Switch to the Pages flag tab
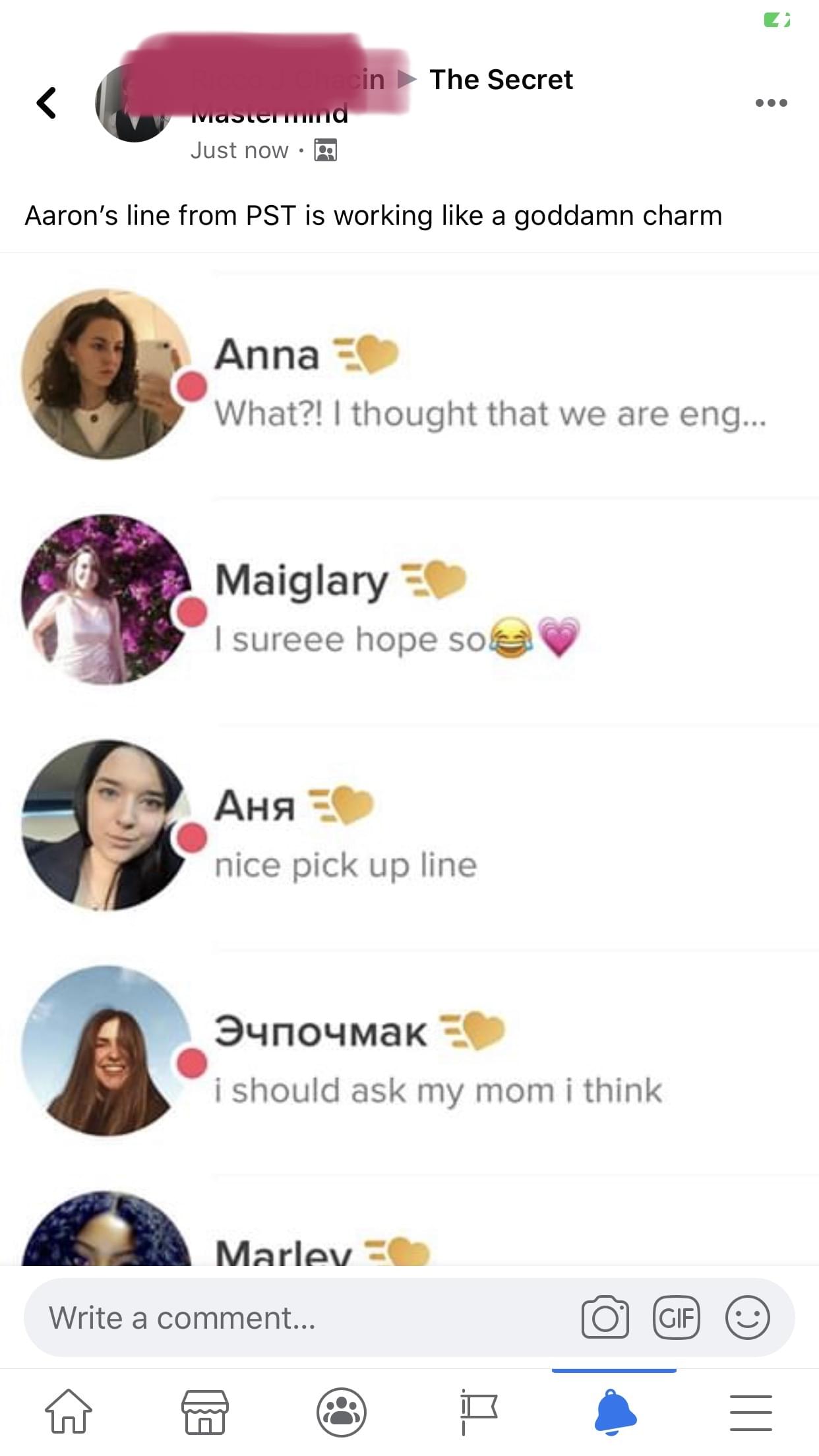 pyautogui.click(x=478, y=1412)
